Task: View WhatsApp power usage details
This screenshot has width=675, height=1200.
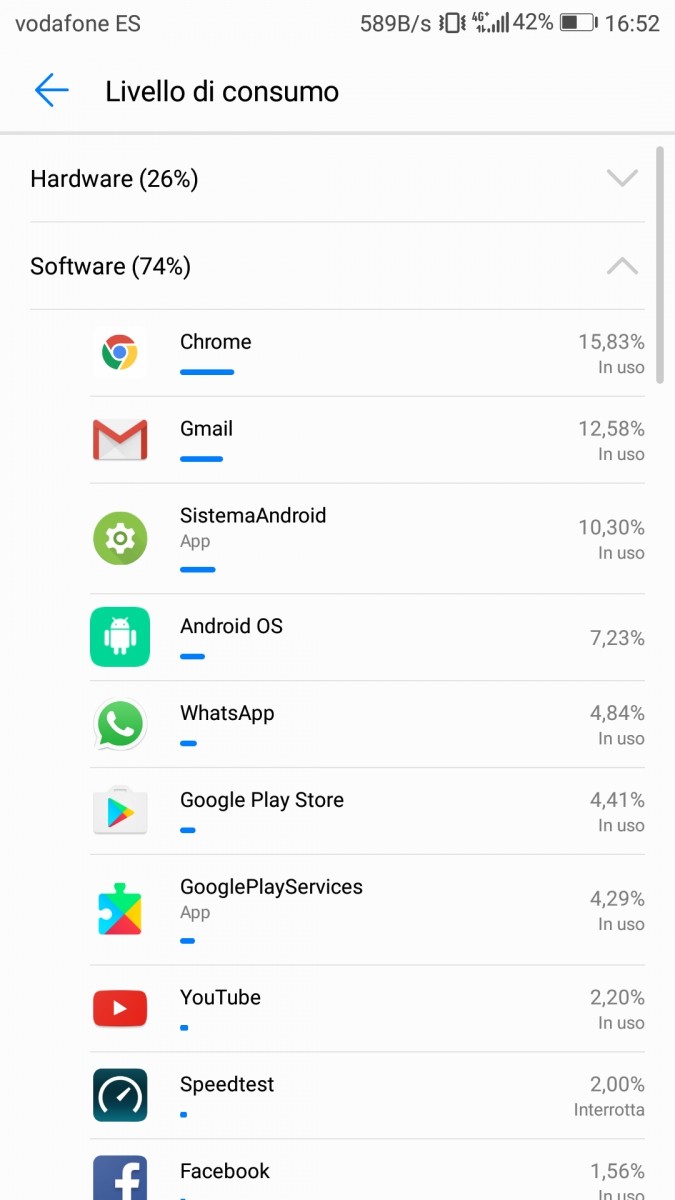Action: 367,724
